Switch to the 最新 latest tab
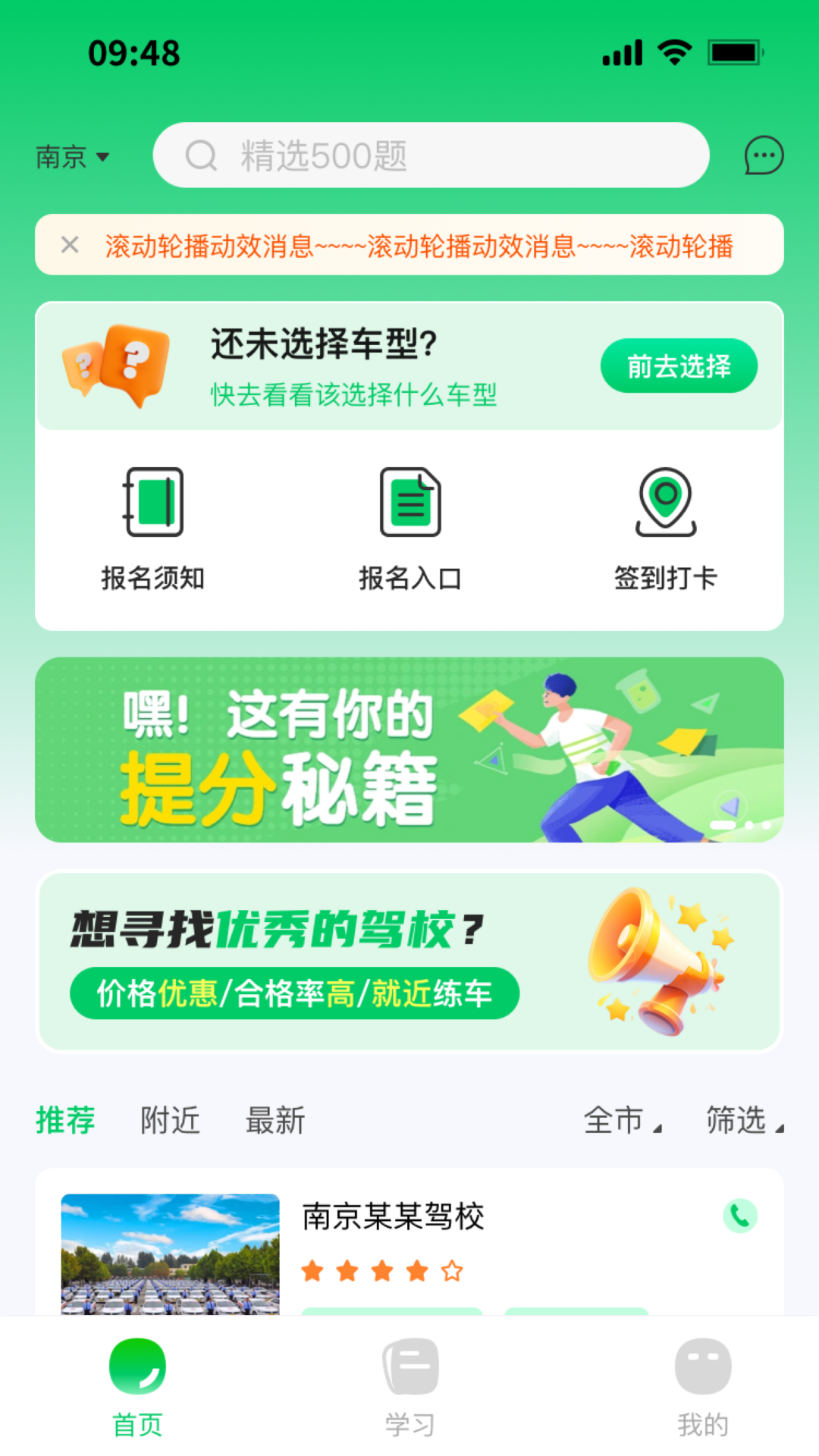819x1456 pixels. coord(275,1120)
